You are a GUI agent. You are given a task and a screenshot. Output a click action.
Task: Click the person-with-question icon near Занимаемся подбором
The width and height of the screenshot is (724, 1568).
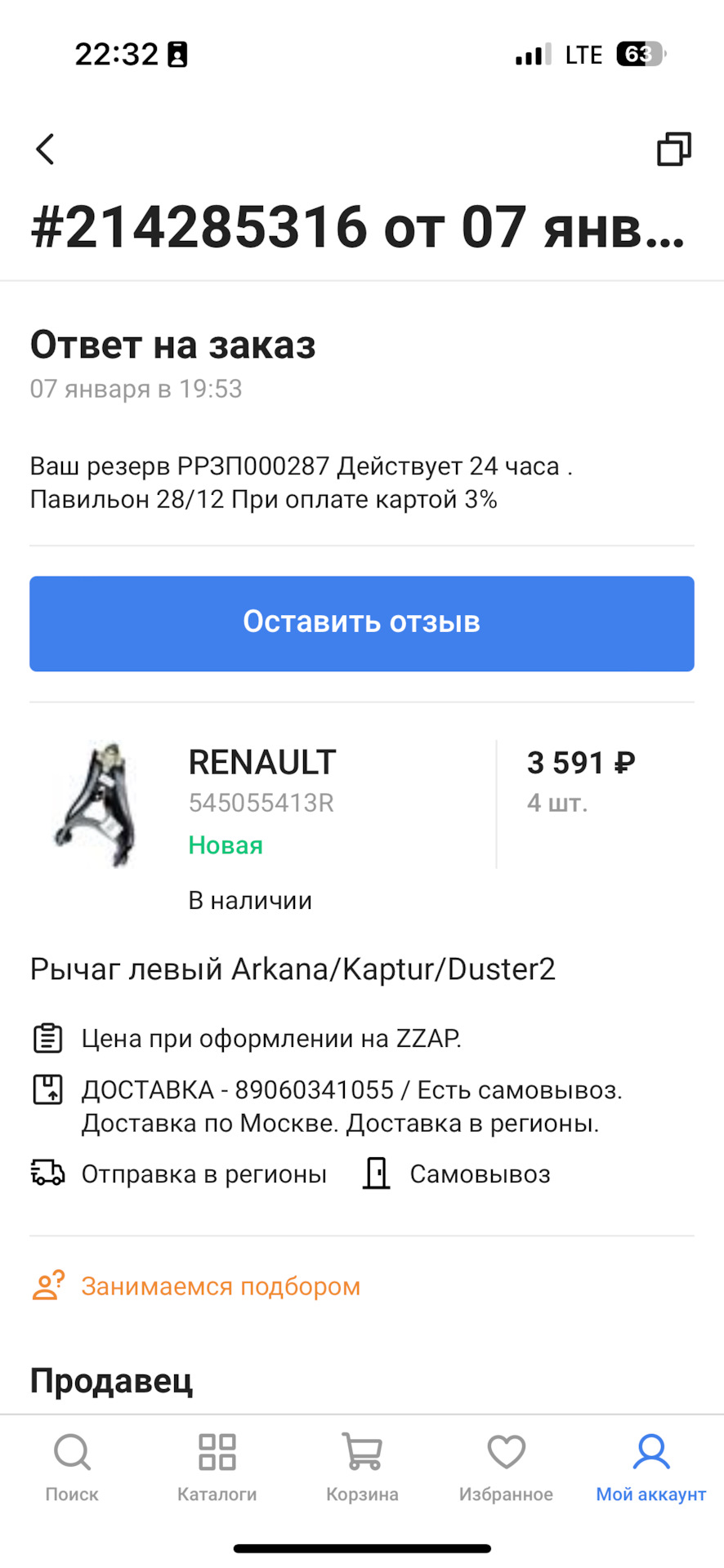[47, 1285]
